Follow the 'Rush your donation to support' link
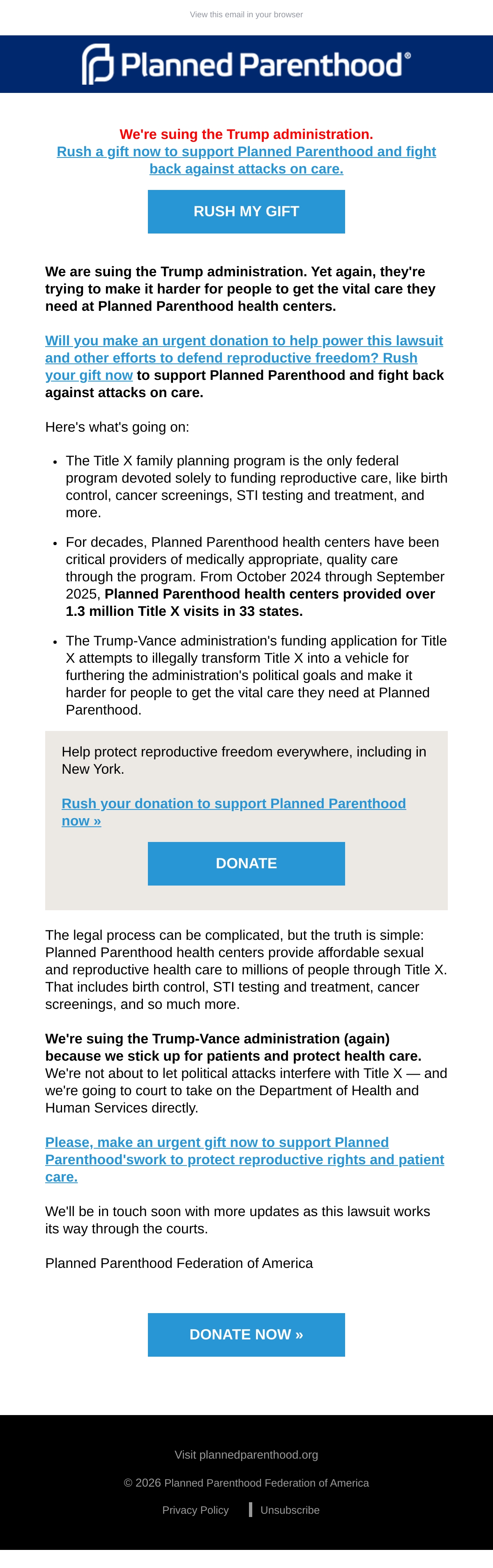Screen dimensions: 493x1568 tap(234, 812)
